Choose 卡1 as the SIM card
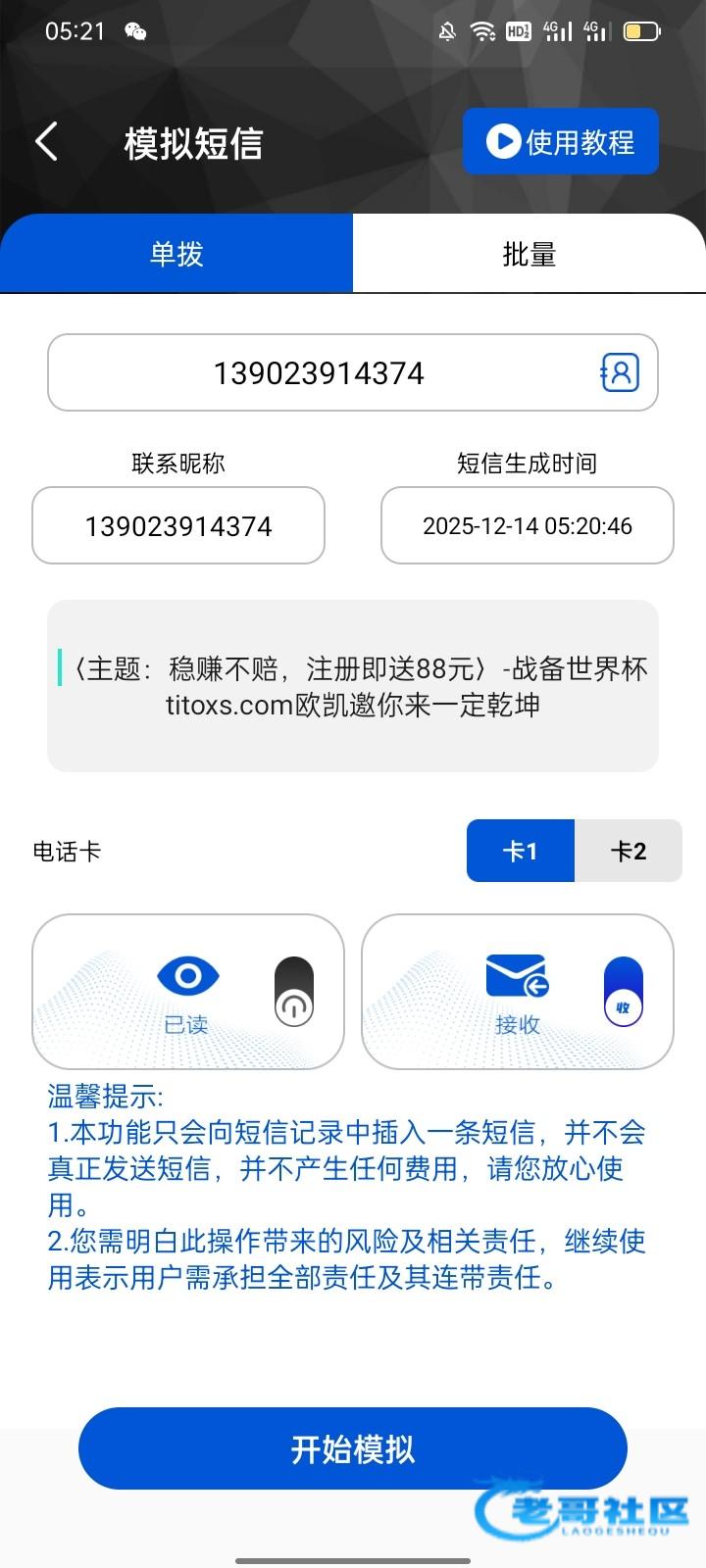Image resolution: width=706 pixels, height=1568 pixels. pyautogui.click(x=520, y=851)
